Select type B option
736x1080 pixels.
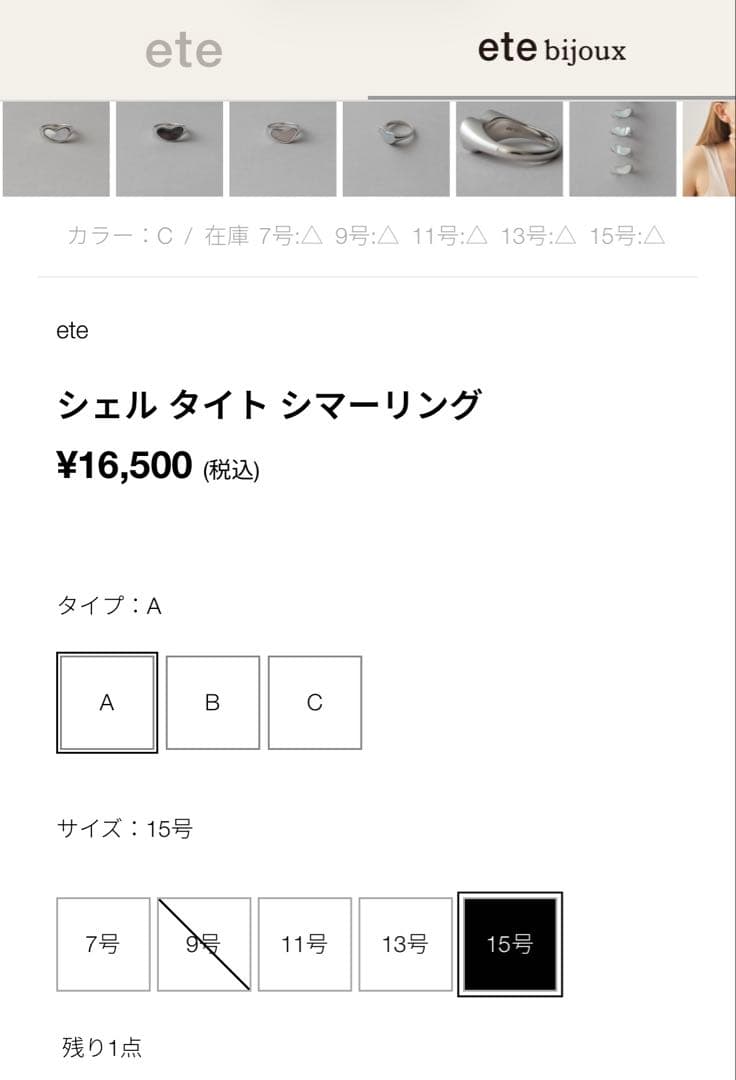212,701
